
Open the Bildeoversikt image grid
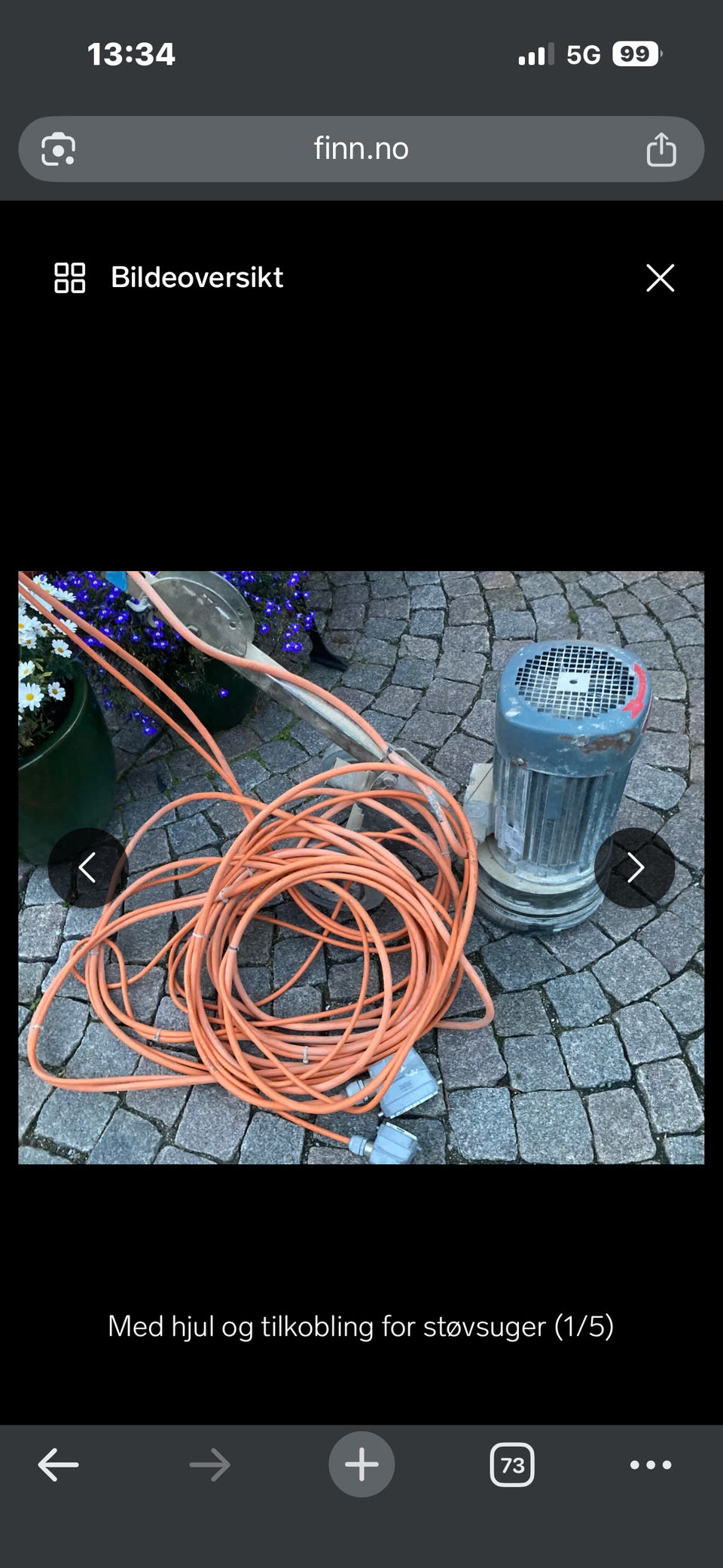[x=169, y=277]
